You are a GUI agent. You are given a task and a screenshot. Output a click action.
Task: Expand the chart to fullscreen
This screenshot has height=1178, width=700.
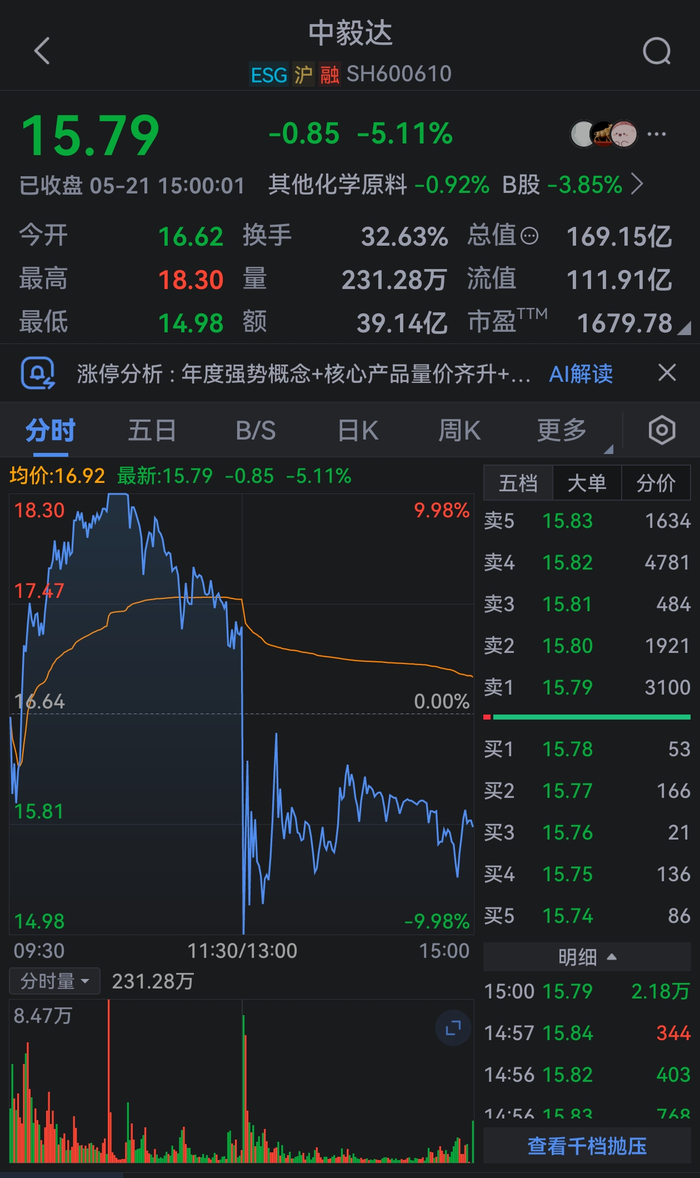[453, 1028]
